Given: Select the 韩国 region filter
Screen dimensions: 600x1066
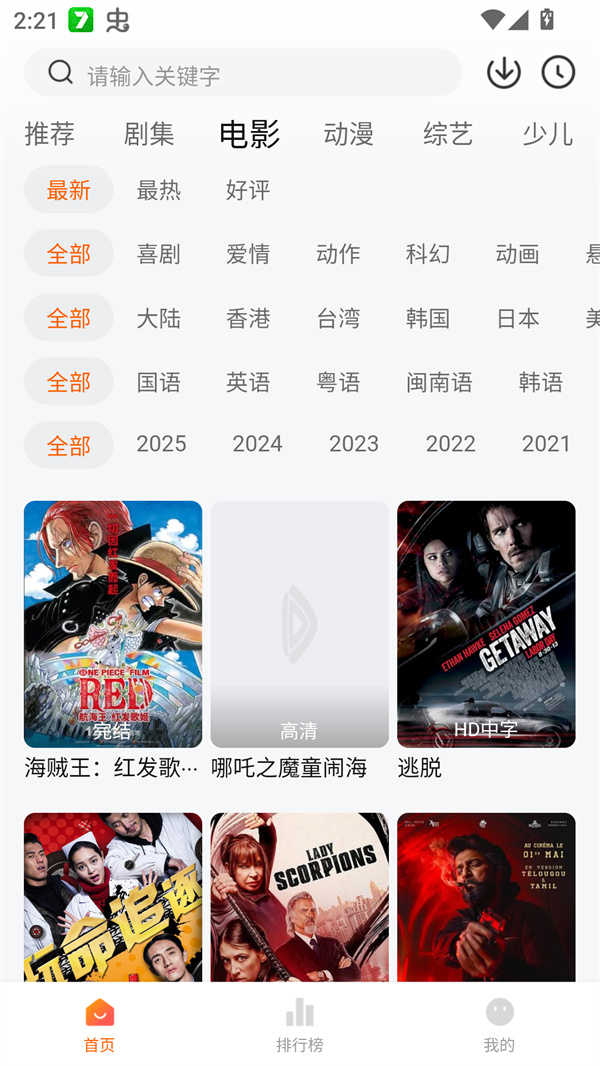Looking at the screenshot, I should click(428, 318).
